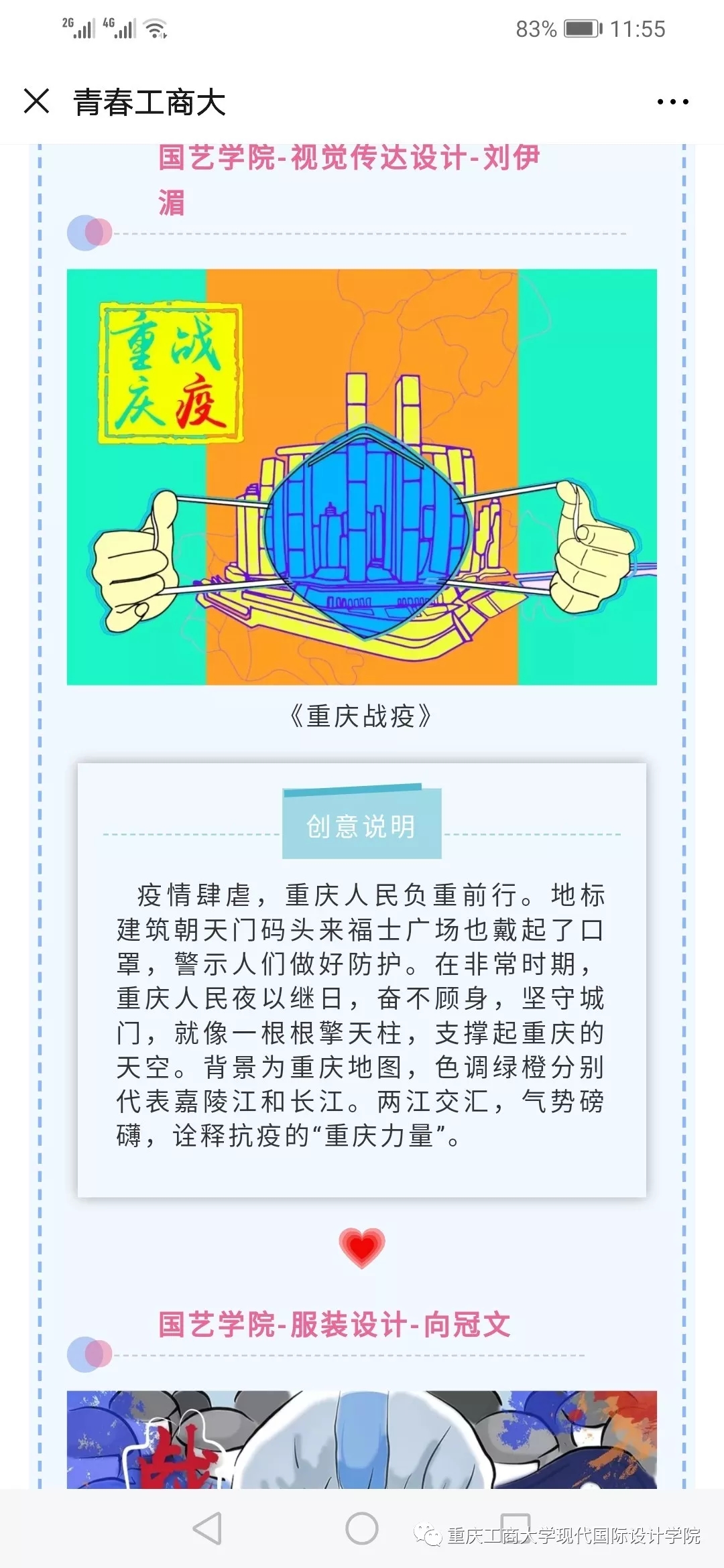This screenshot has width=724, height=1568.
Task: Open the 《重庆战疫》 artwork image
Action: (x=362, y=477)
